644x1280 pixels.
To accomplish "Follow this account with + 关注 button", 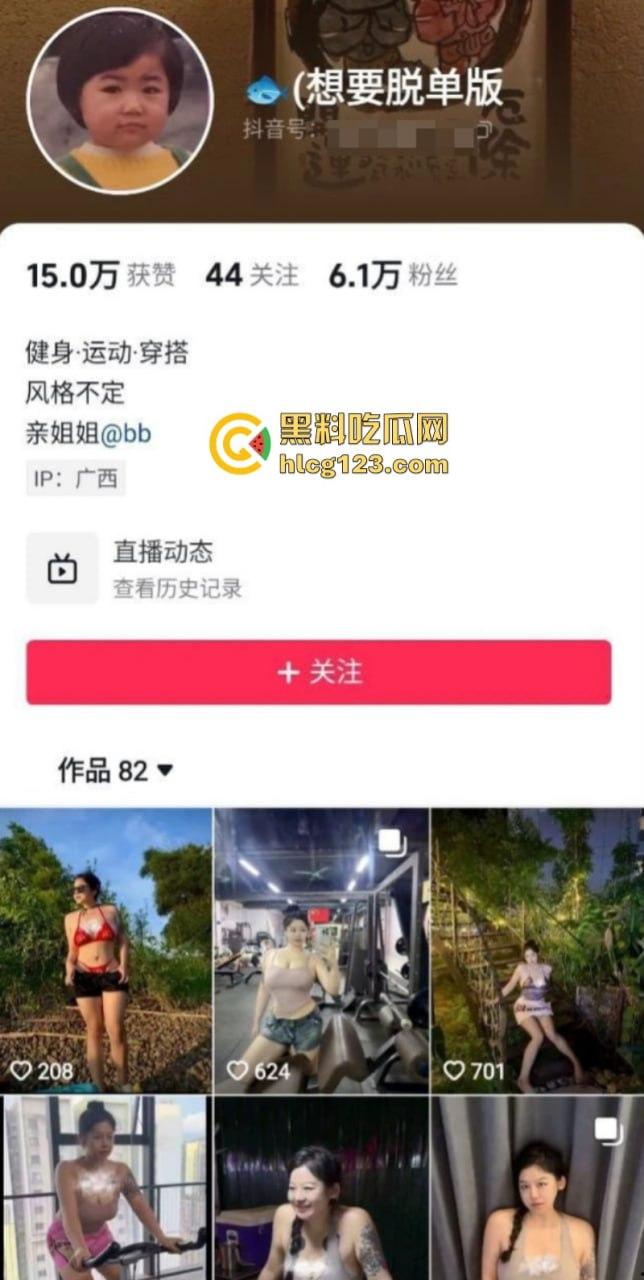I will [x=318, y=672].
